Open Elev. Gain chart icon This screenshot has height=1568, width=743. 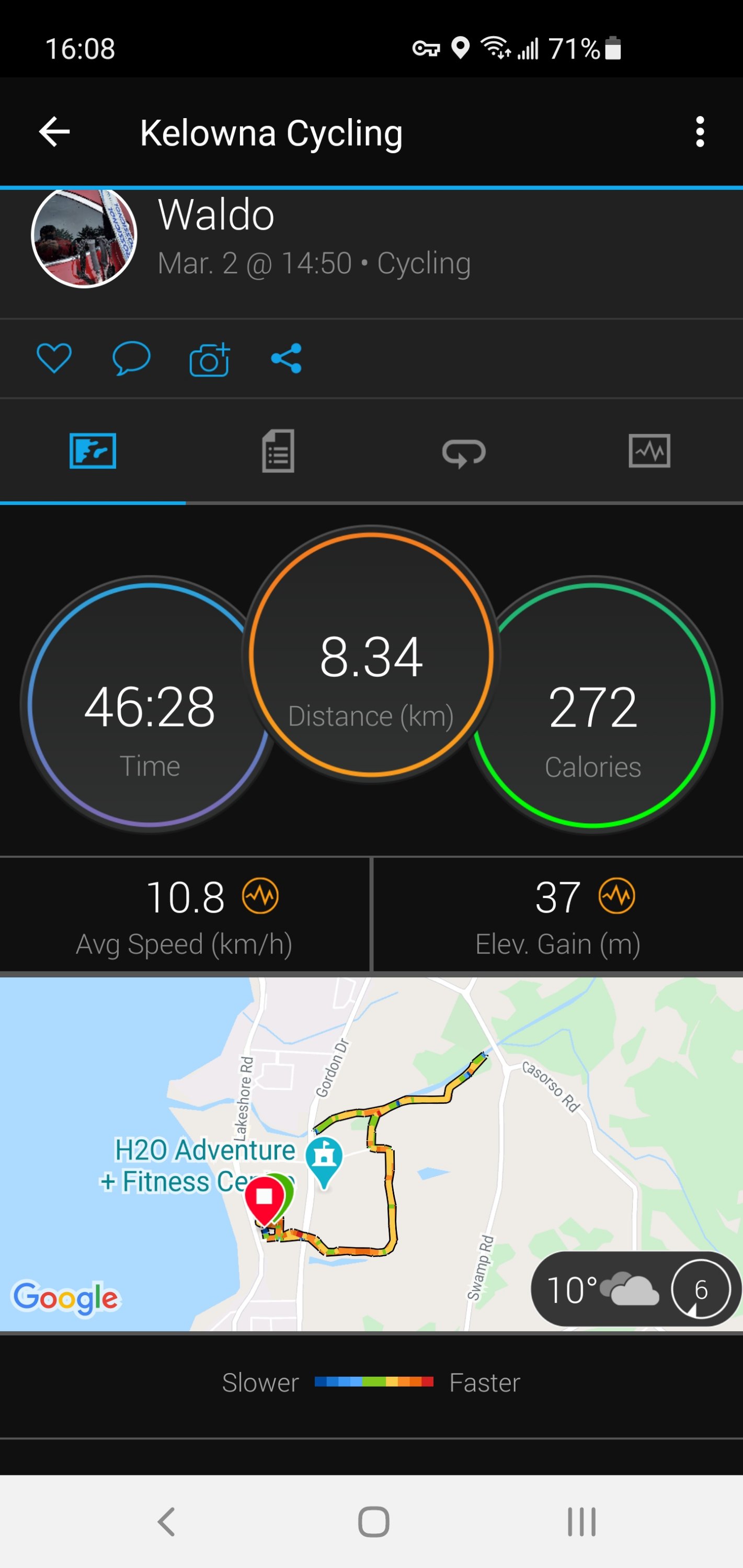[617, 896]
